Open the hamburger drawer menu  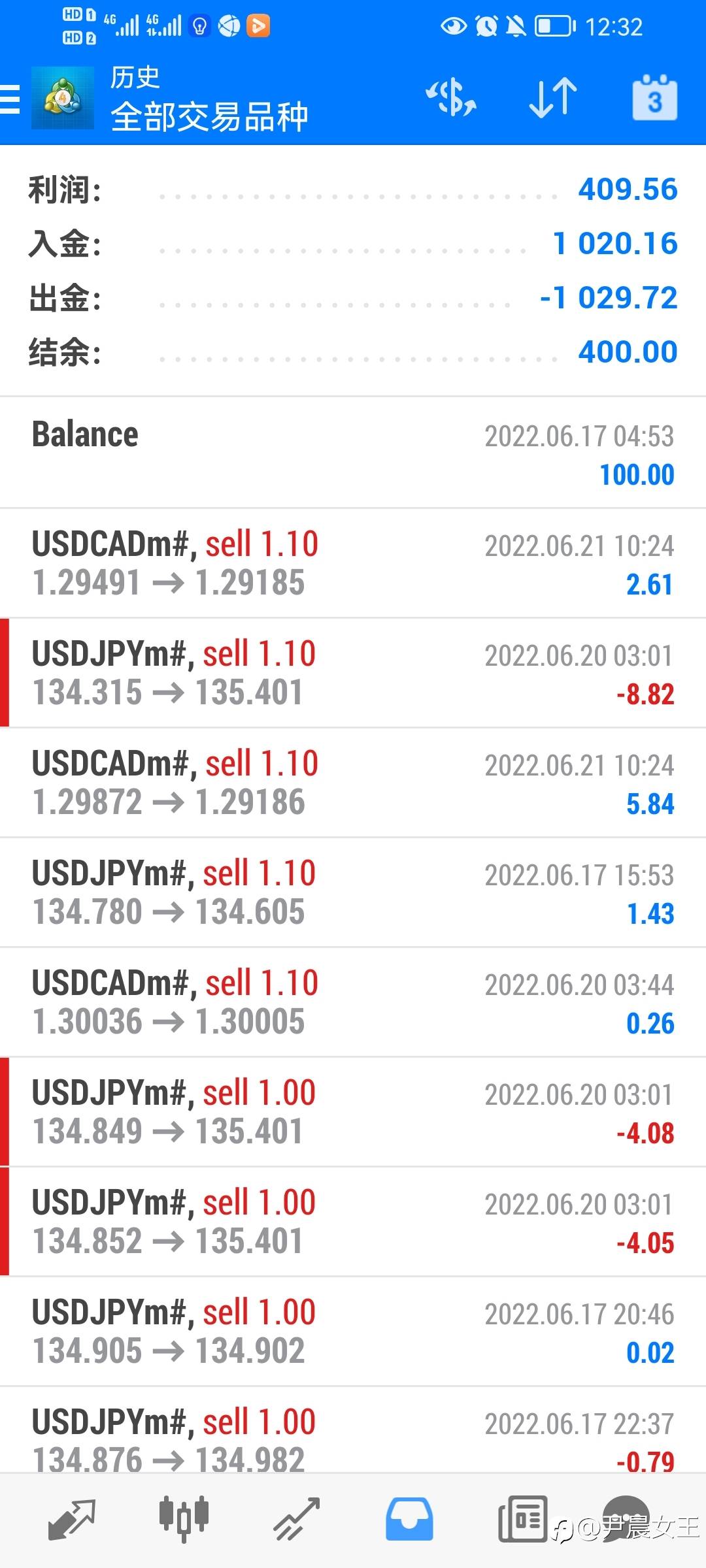(x=10, y=99)
